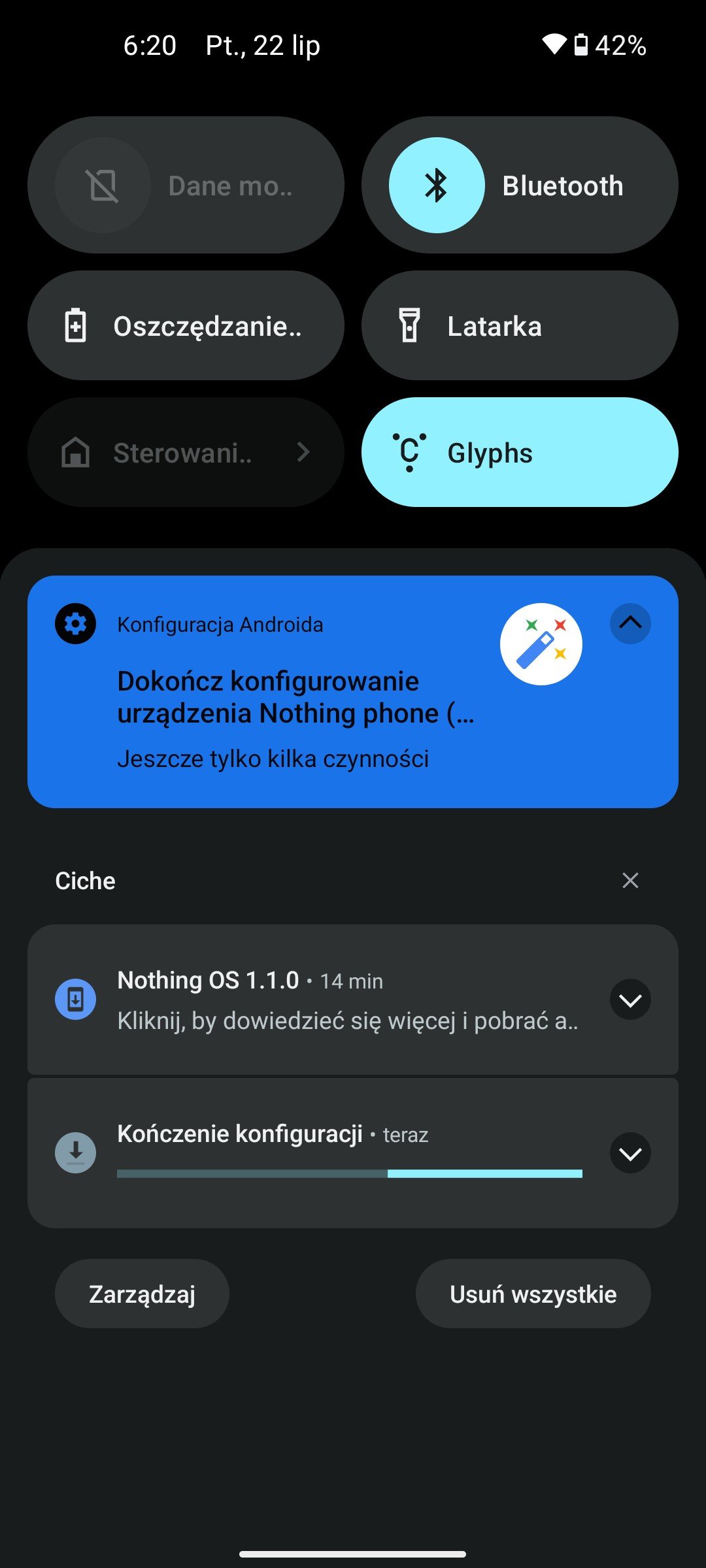The image size is (706, 1568).
Task: Collapse the Konfiguracja Androida notification
Action: click(x=630, y=623)
